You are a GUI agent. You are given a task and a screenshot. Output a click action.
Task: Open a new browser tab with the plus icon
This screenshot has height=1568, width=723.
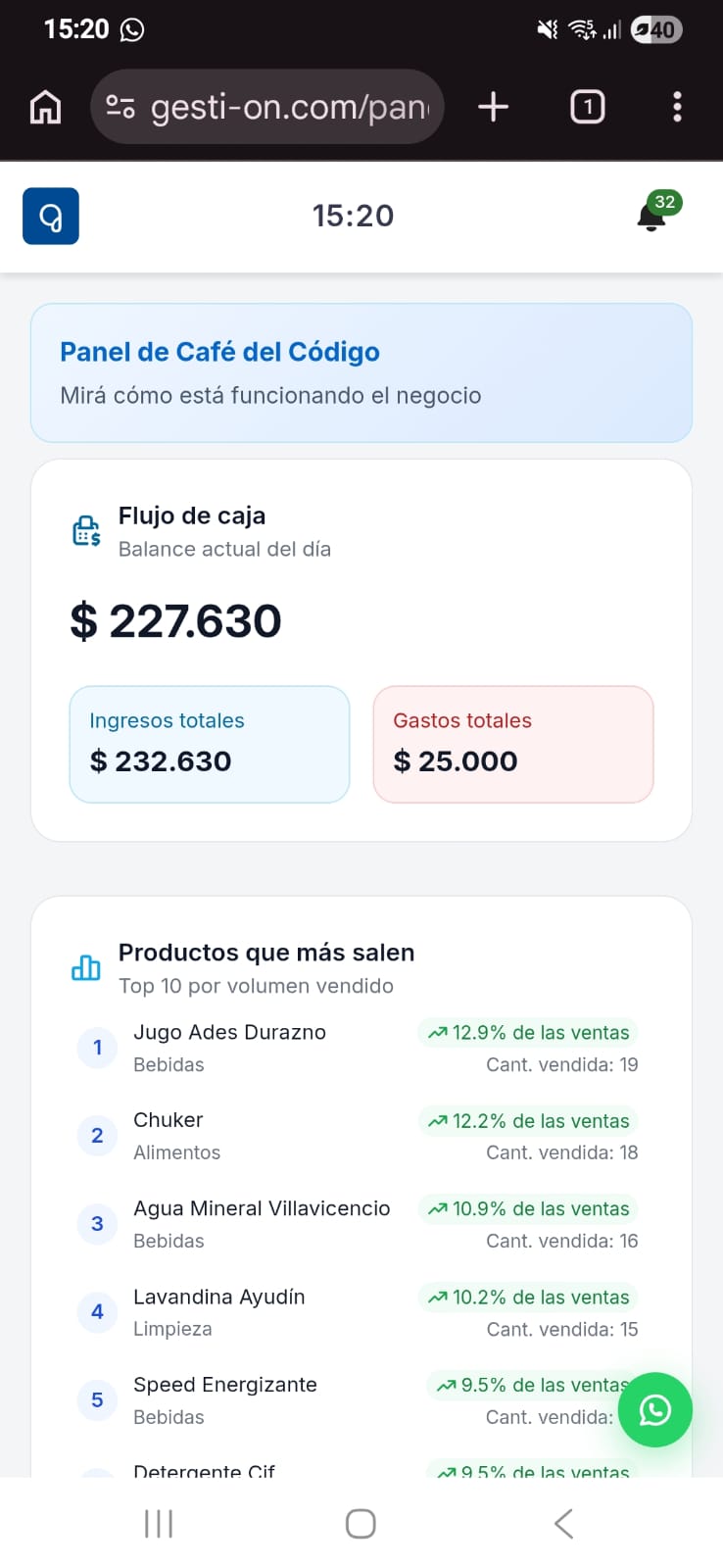tap(493, 107)
